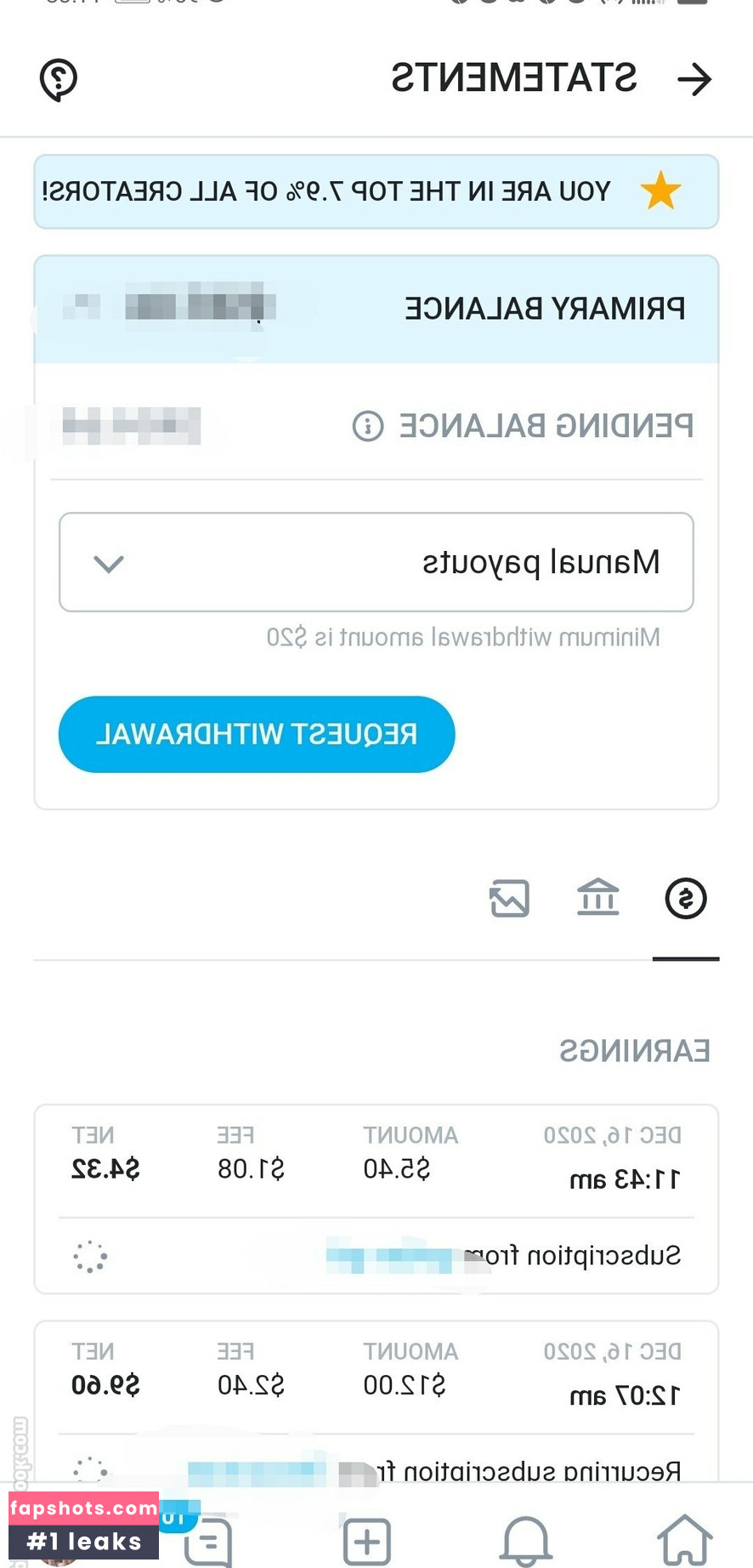Select the dollar-sign earnings tab

coord(685,899)
